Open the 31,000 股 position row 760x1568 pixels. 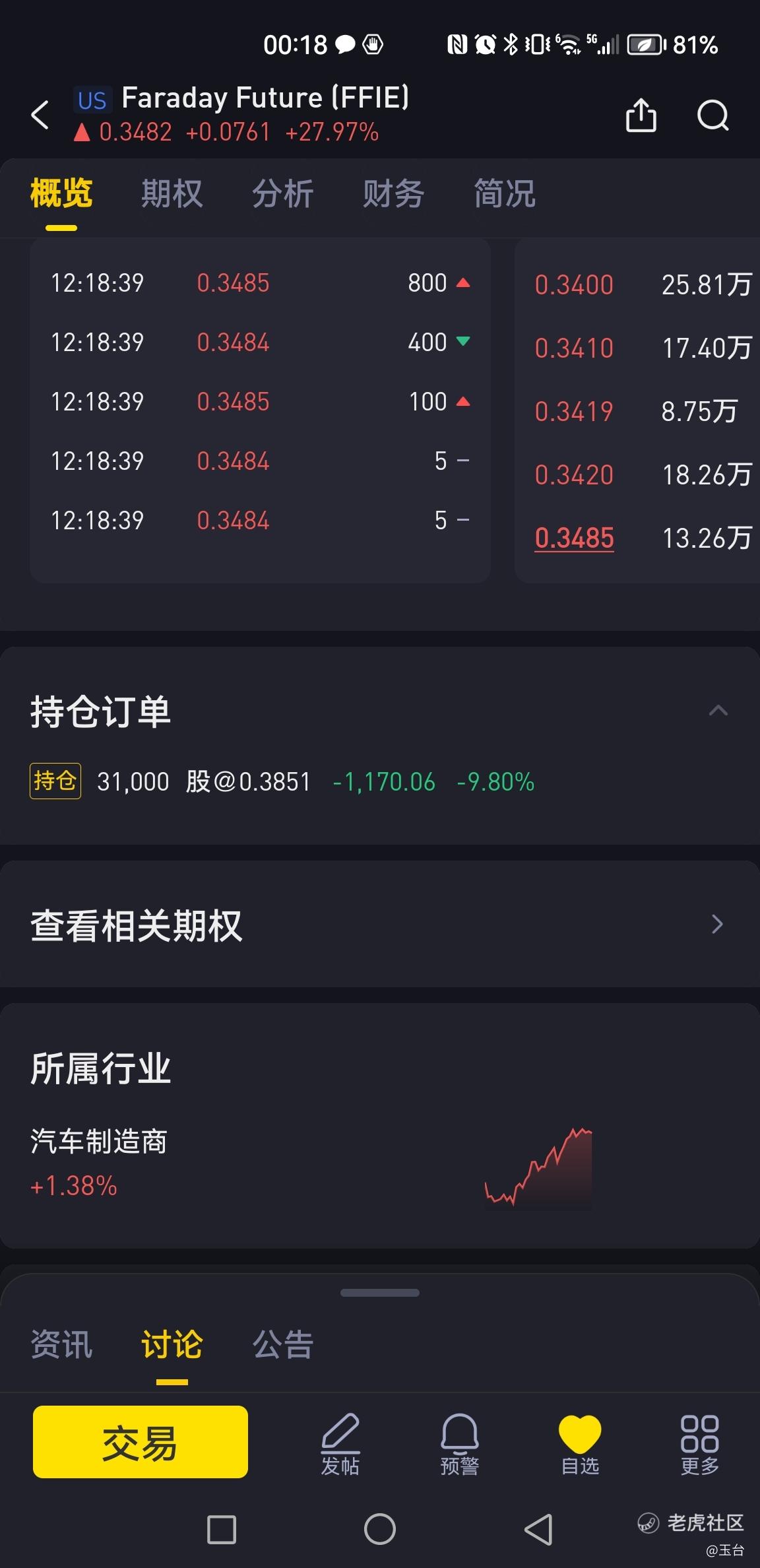point(380,781)
